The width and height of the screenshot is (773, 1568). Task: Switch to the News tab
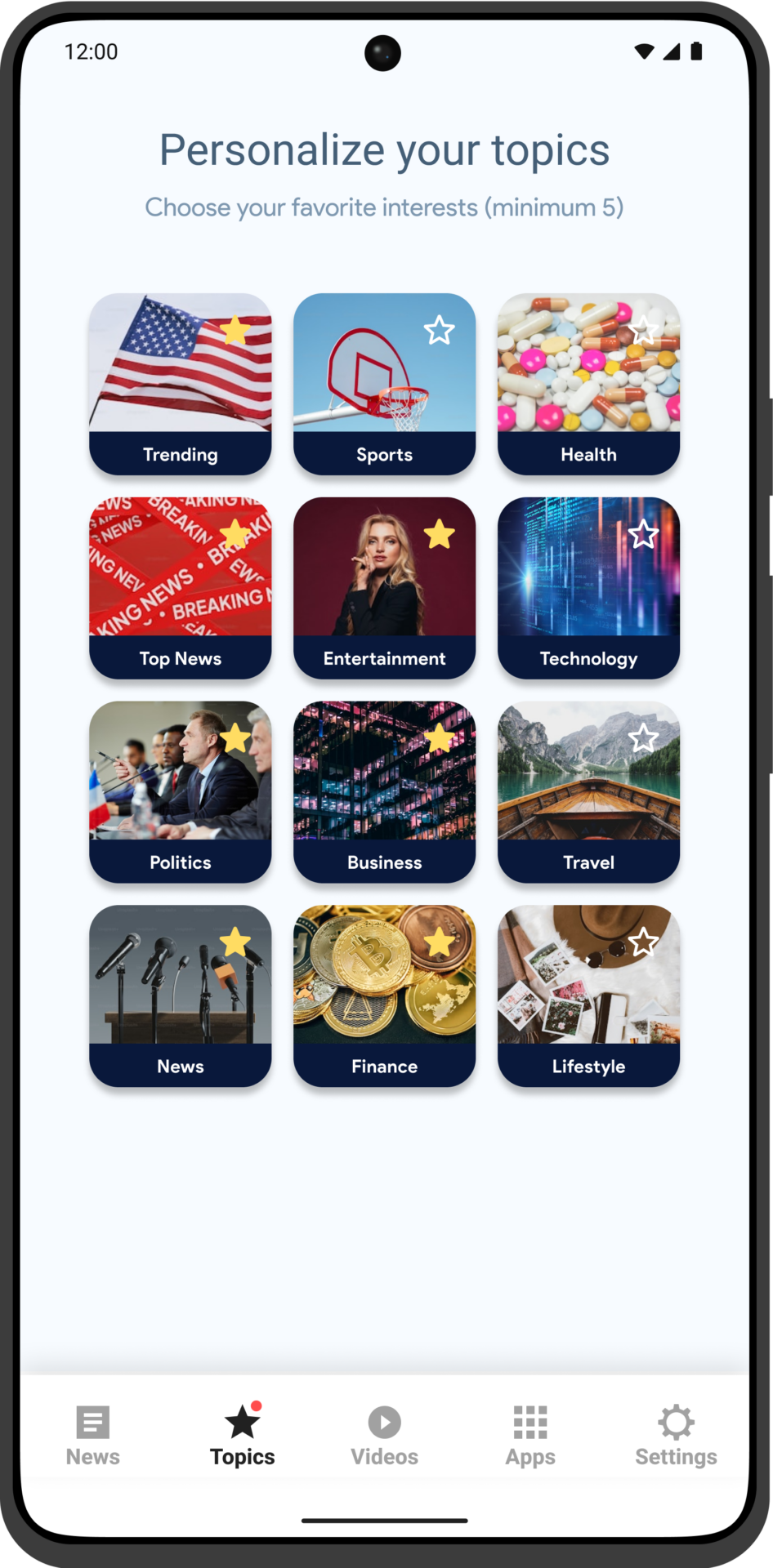[x=93, y=1436]
